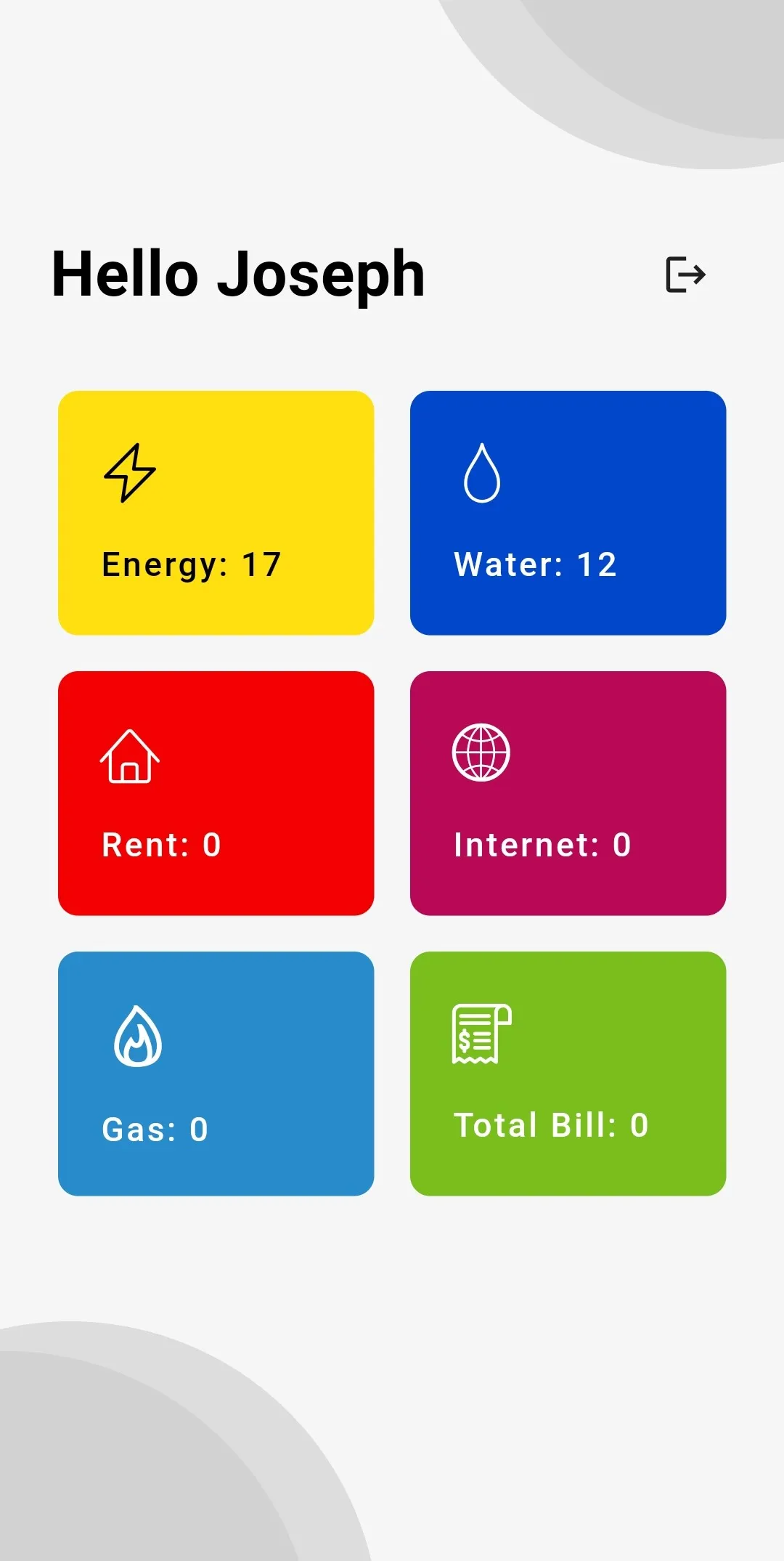Tap the dollar sign on the bill icon

[x=465, y=1039]
